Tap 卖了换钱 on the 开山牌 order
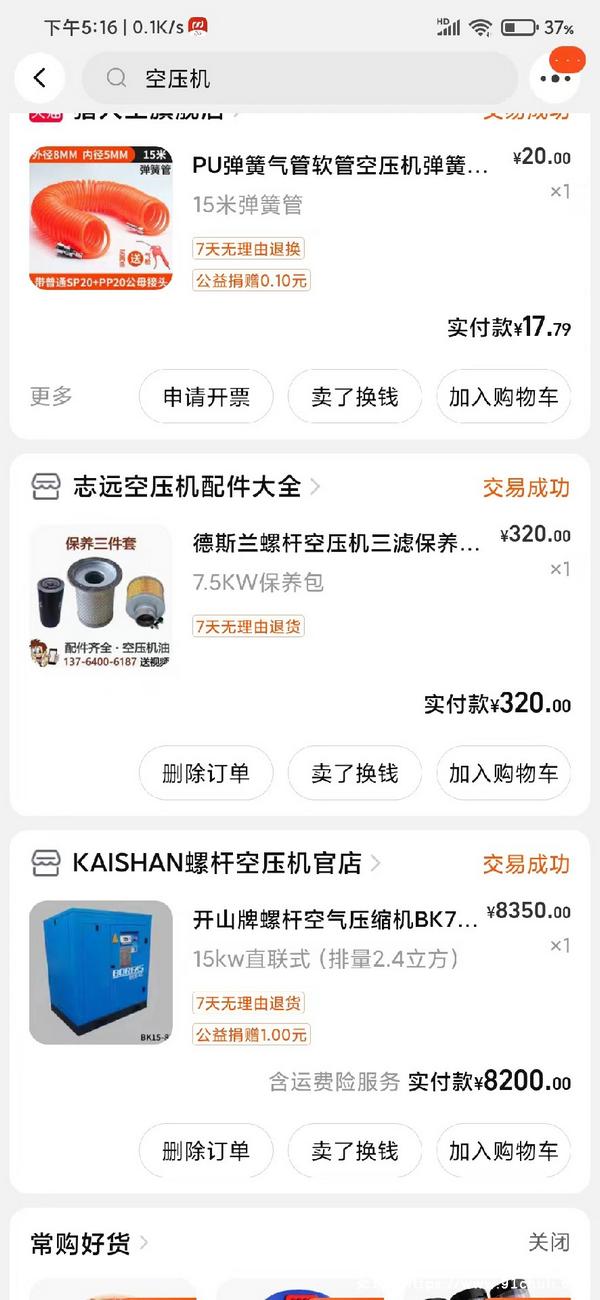This screenshot has height=1300, width=600. [354, 1151]
